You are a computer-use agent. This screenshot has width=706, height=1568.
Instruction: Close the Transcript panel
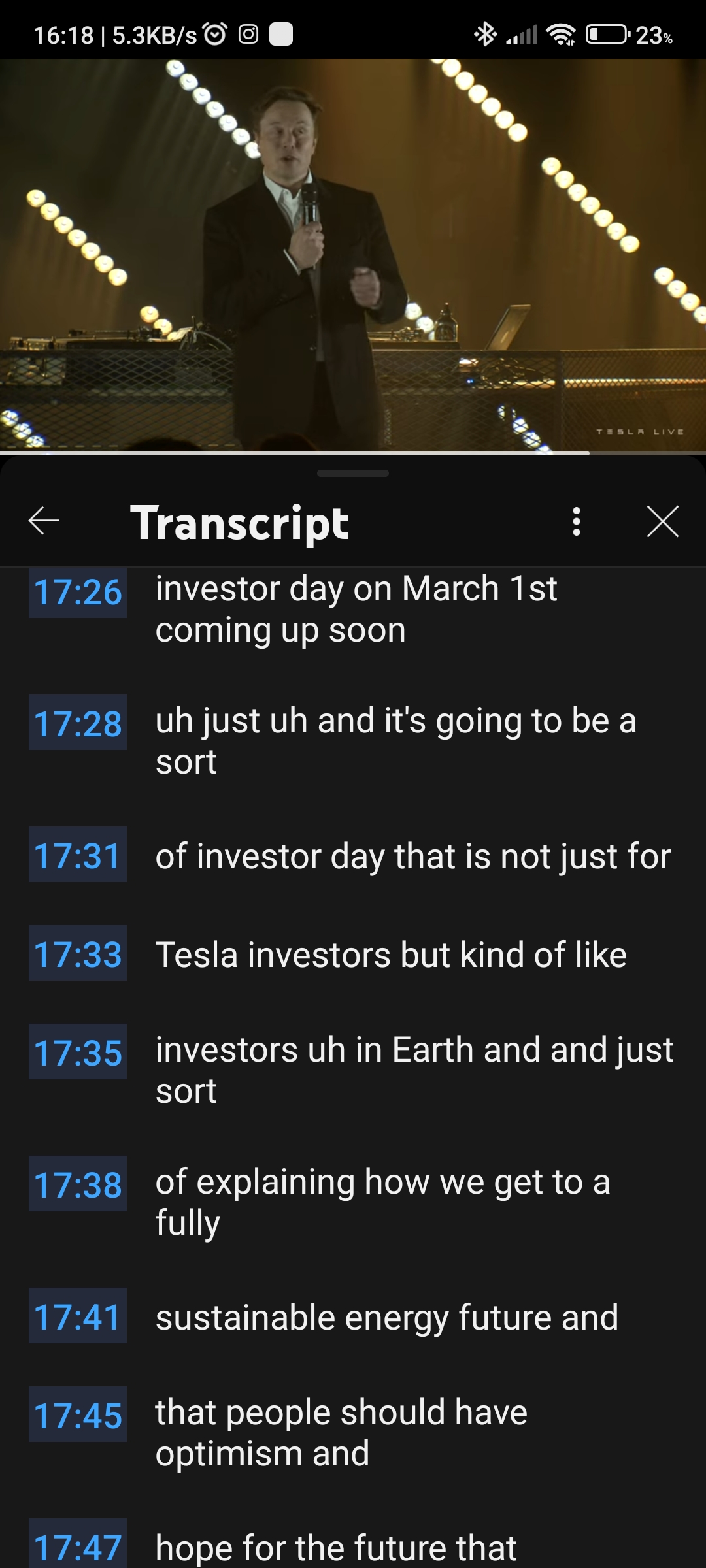coord(662,521)
